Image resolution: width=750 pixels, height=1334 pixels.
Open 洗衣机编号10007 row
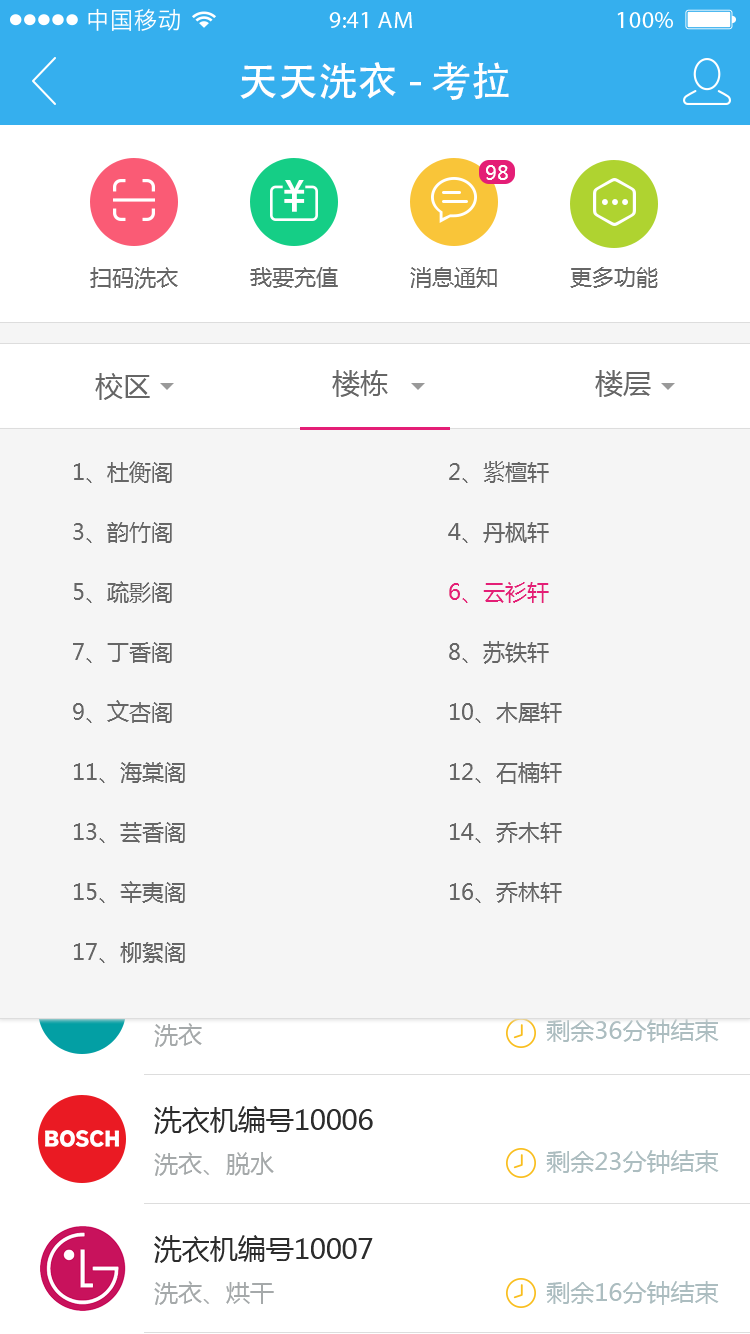[375, 1268]
